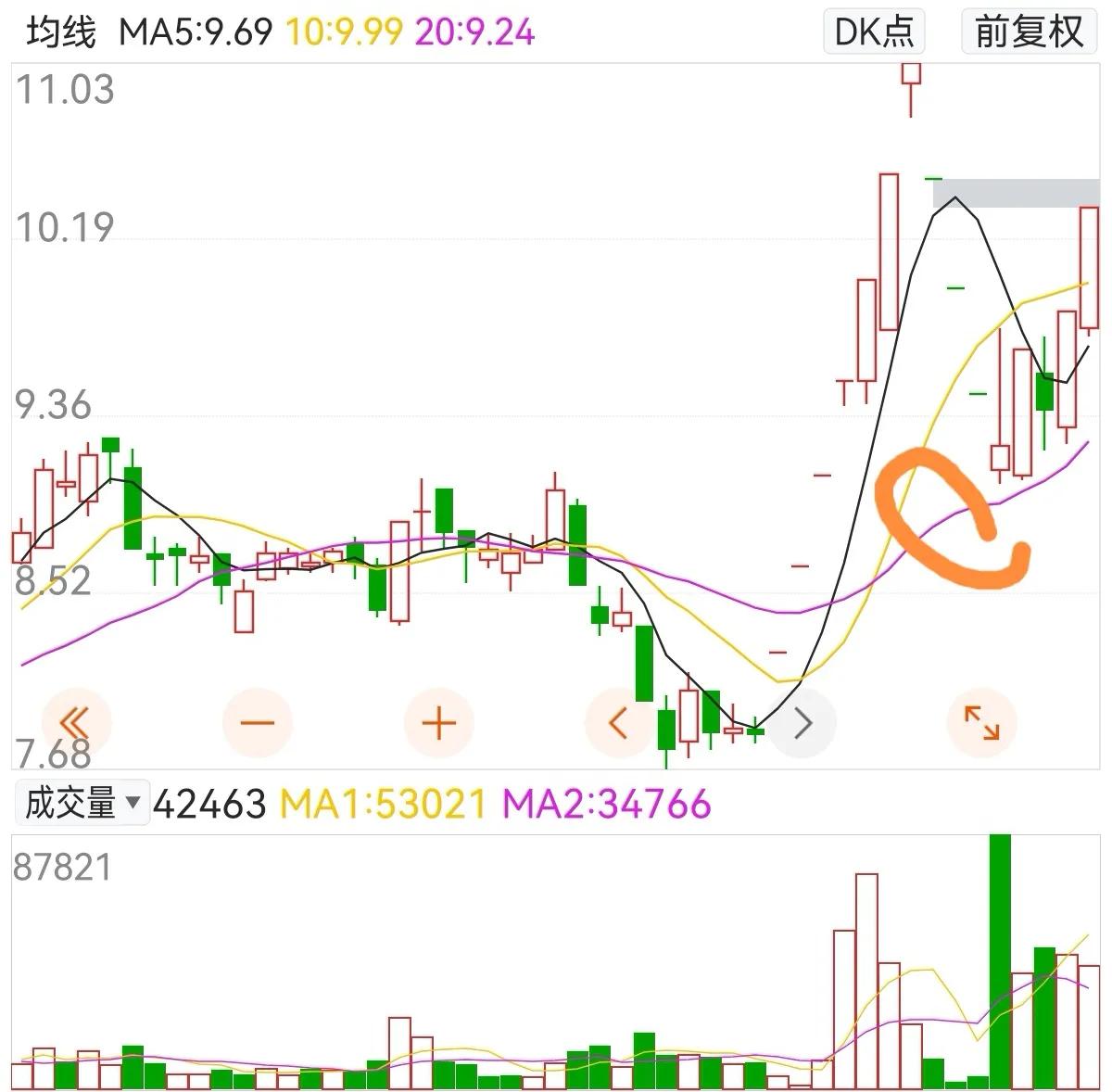Zoom out the candlestick chart
Viewport: 1112px width, 1092px height.
pos(258,722)
